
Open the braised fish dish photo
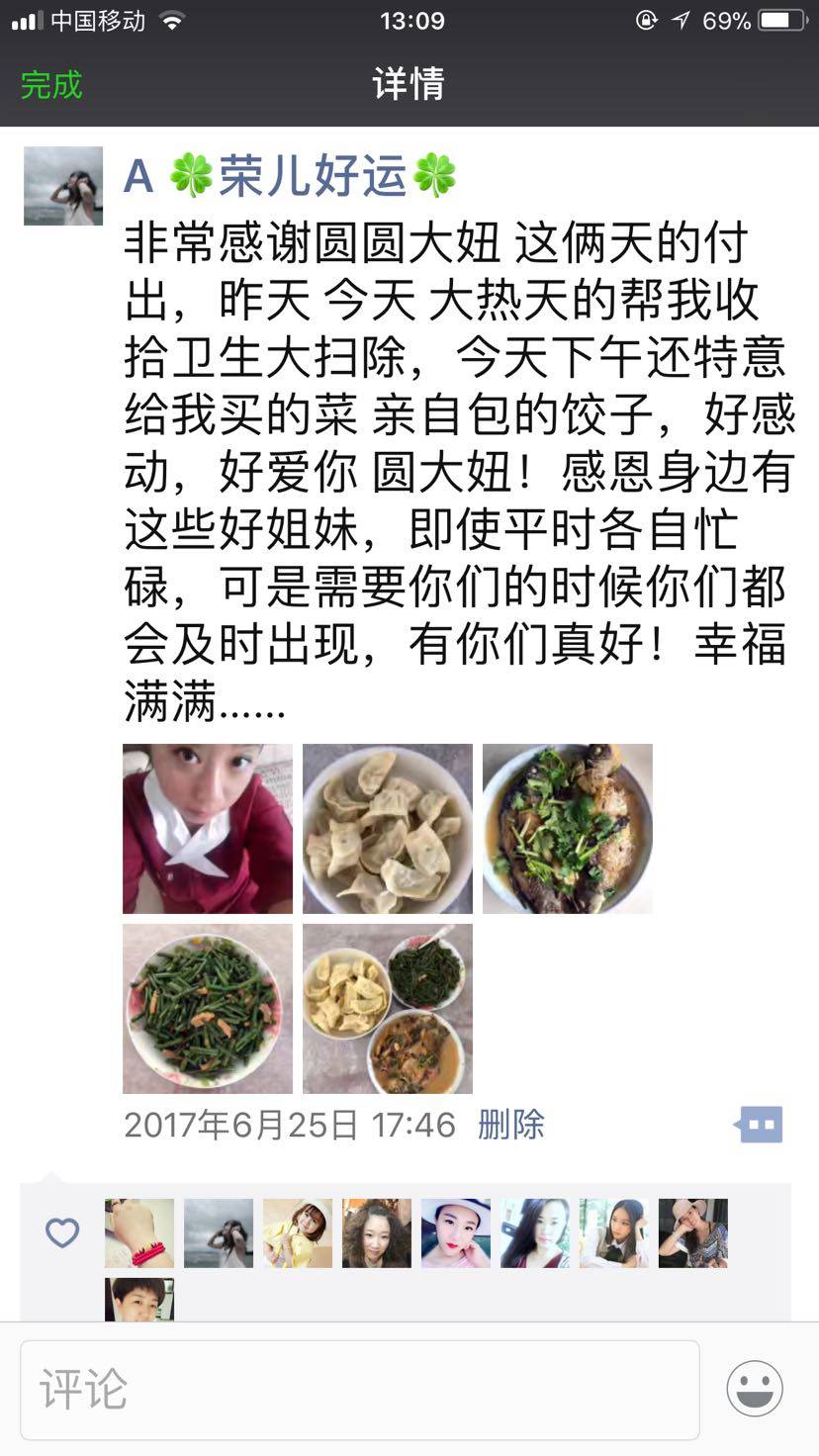[568, 828]
